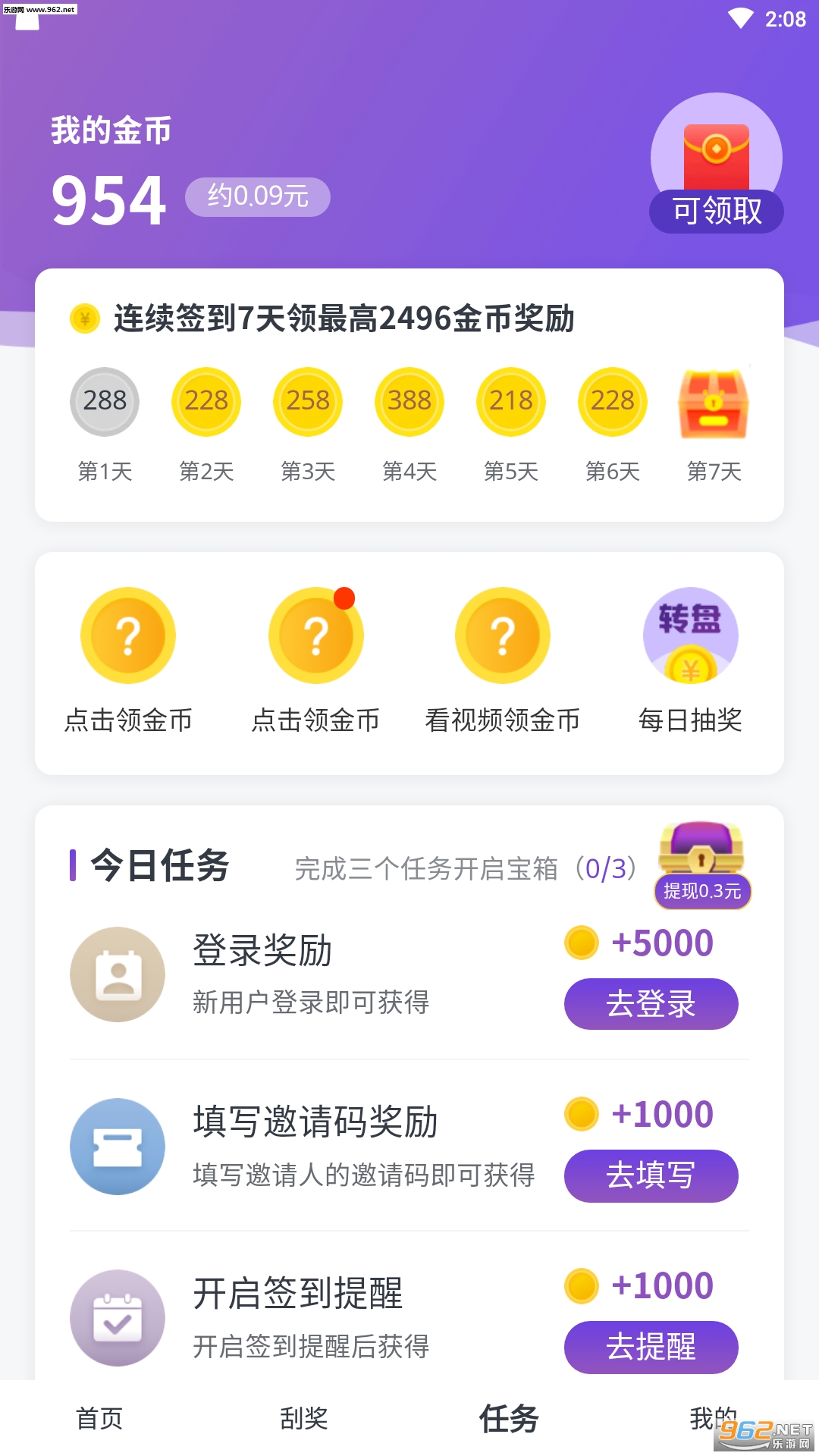
Task: Switch to the 首页 tab
Action: [99, 1418]
